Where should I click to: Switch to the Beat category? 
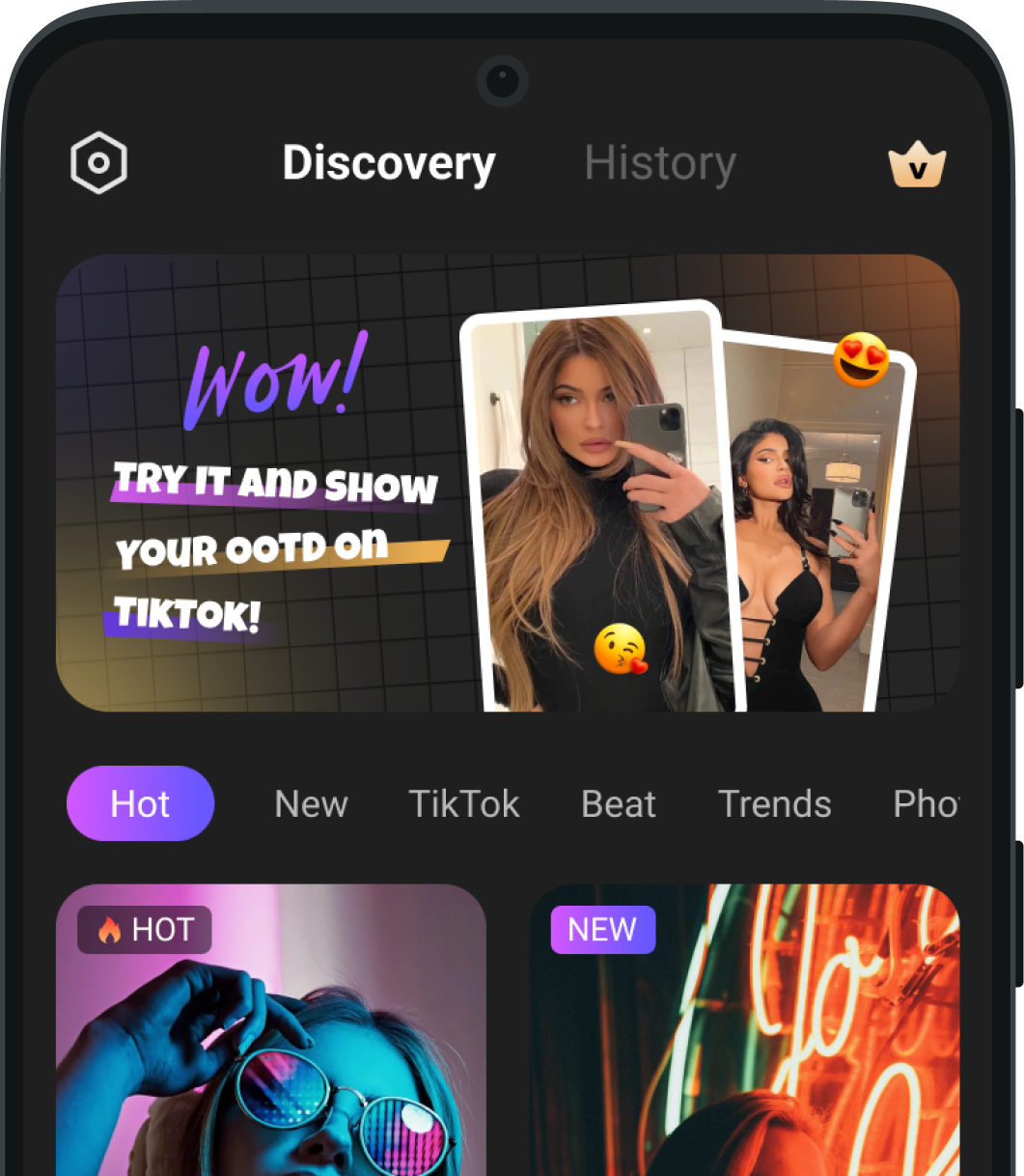coord(619,803)
